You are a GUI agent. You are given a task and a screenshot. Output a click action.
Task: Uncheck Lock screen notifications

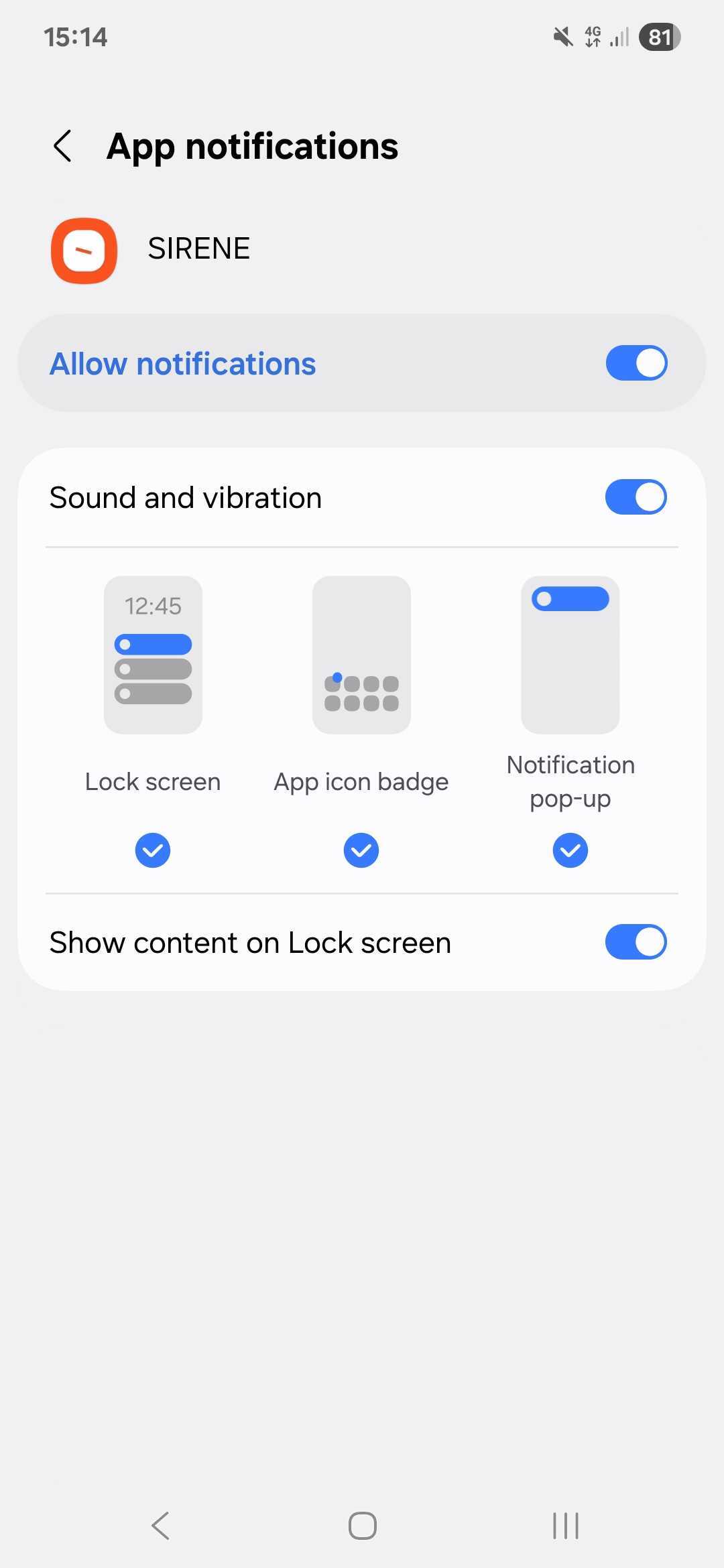153,850
